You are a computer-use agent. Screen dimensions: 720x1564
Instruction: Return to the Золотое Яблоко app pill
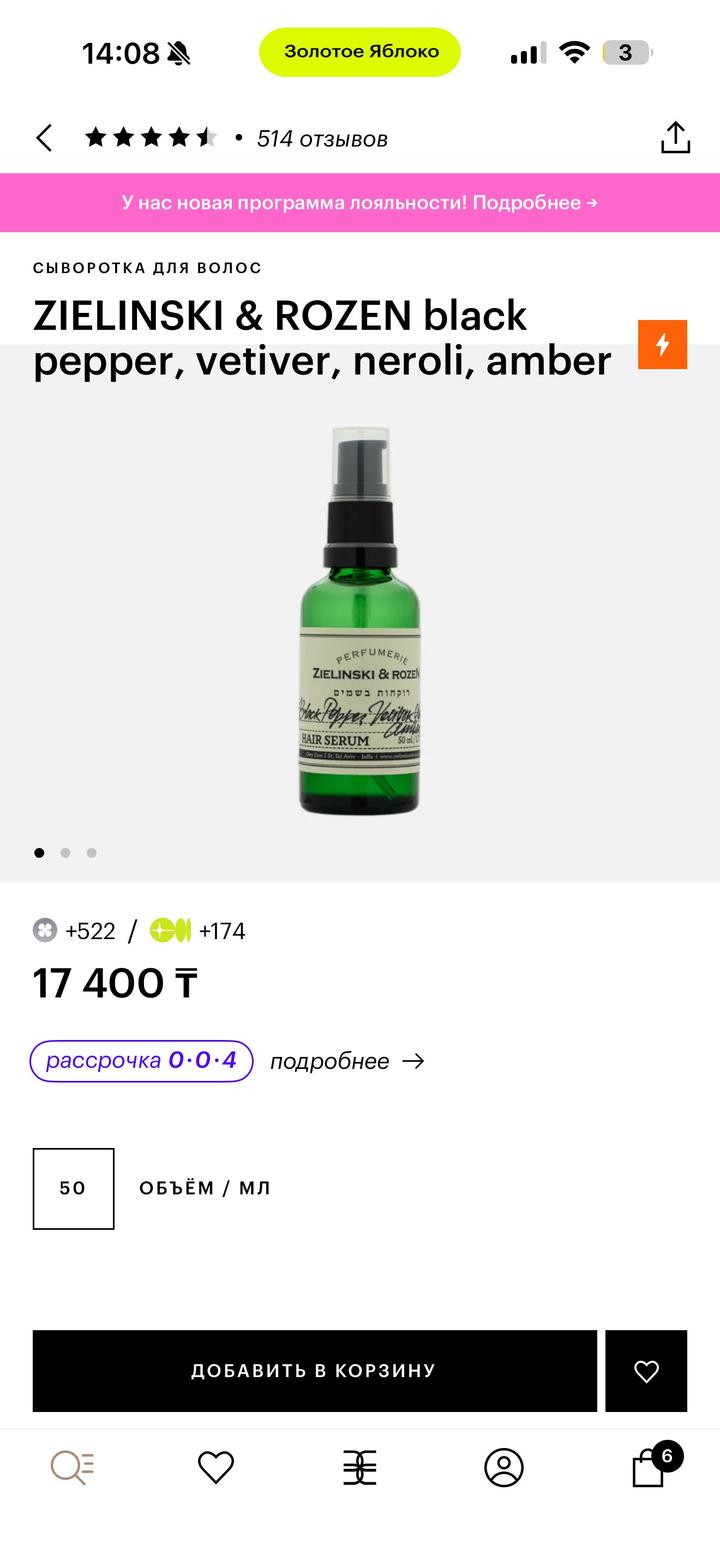click(x=360, y=52)
